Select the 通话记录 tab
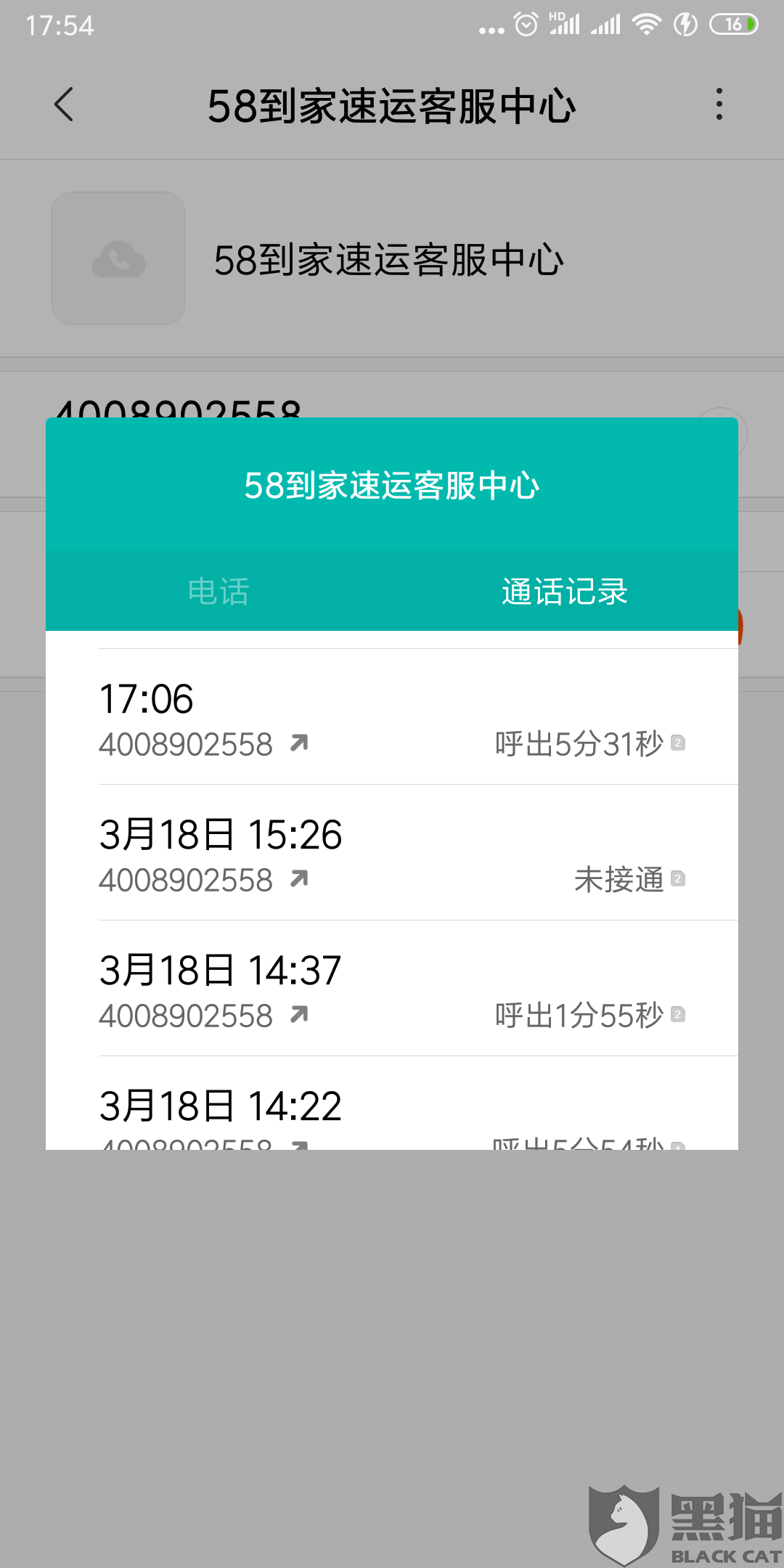This screenshot has height=1568, width=784. (565, 592)
